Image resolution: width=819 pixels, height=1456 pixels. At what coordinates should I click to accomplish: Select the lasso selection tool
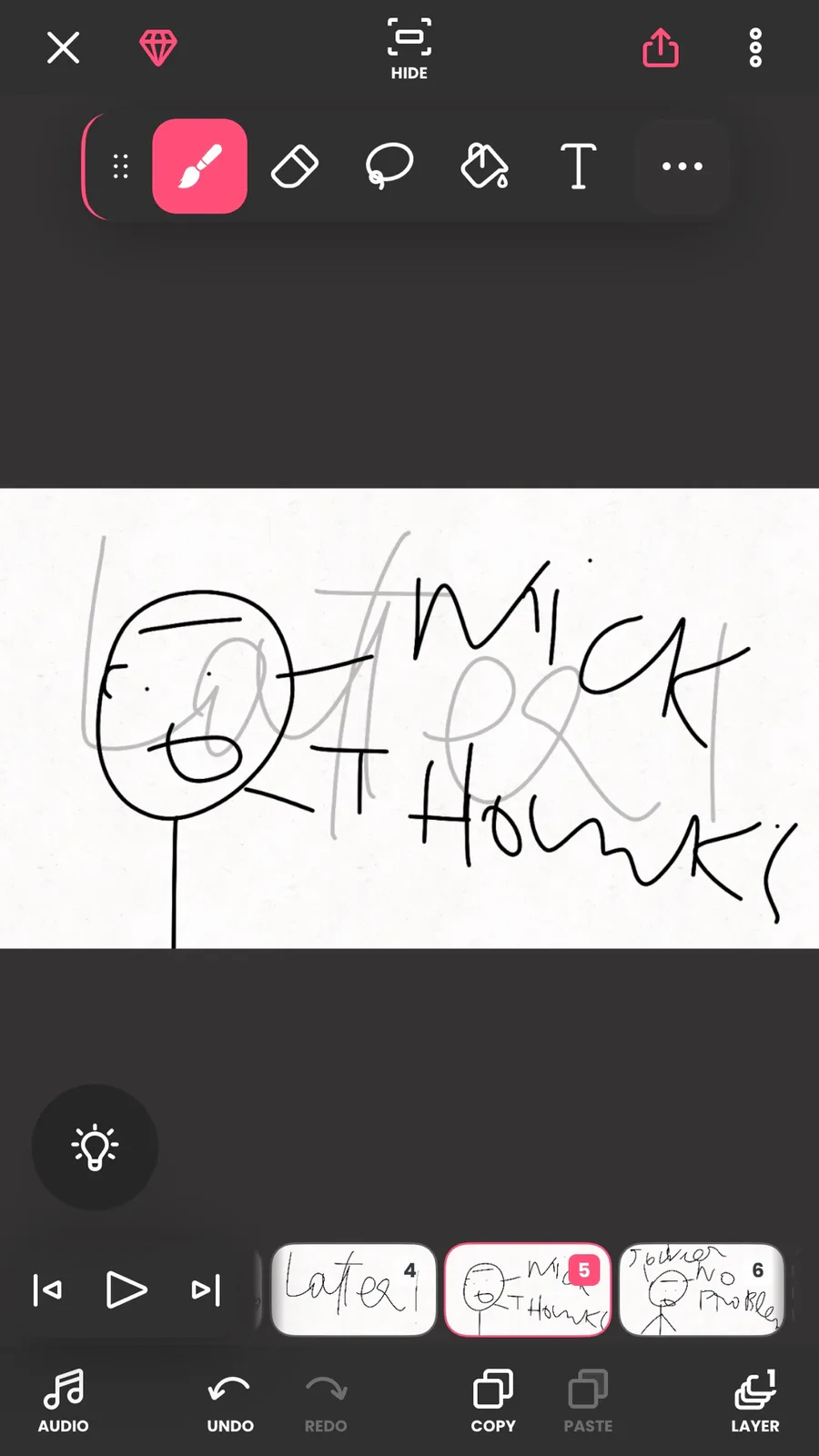pos(389,166)
